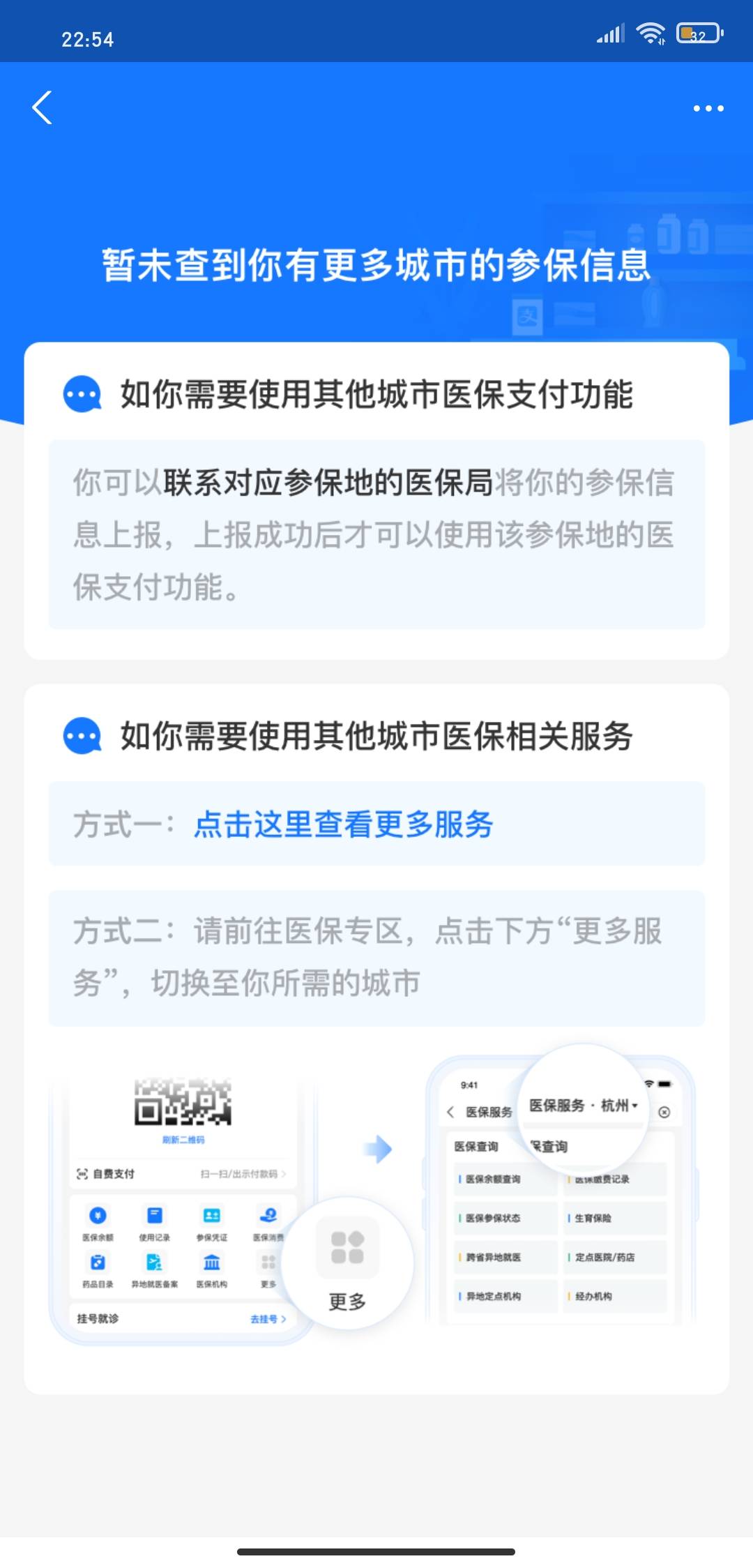Viewport: 753px width, 1568px height.
Task: Tap the Wi-Fi status bar indicator
Action: (652, 31)
